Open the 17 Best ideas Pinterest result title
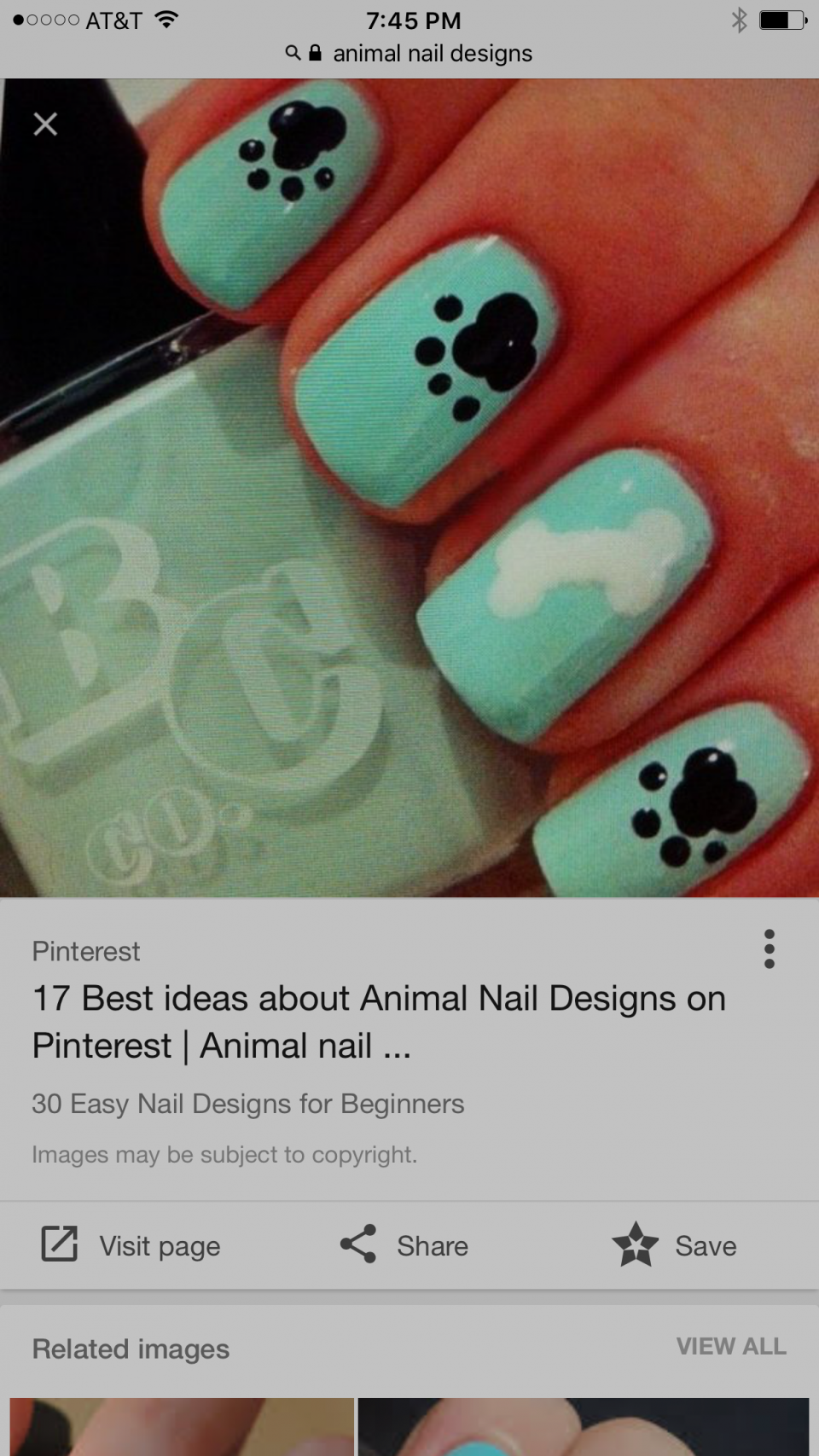The image size is (819, 1456). 379,1021
